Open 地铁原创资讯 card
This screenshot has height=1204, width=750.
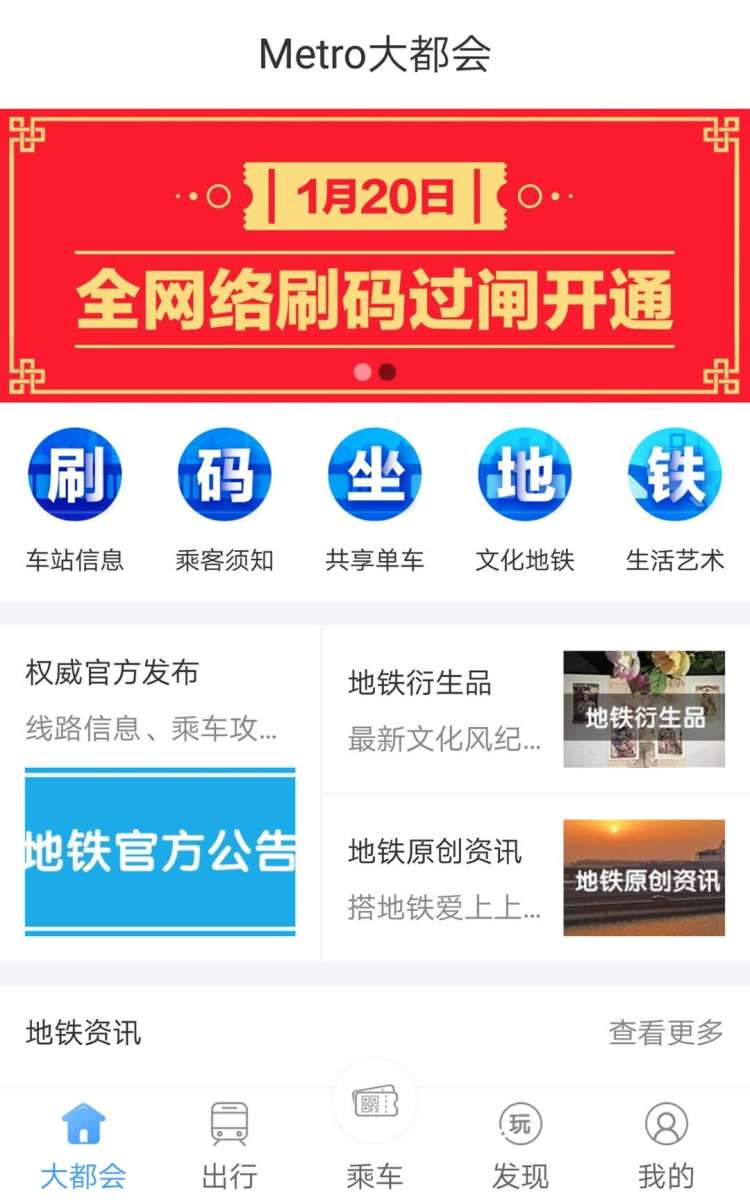535,878
